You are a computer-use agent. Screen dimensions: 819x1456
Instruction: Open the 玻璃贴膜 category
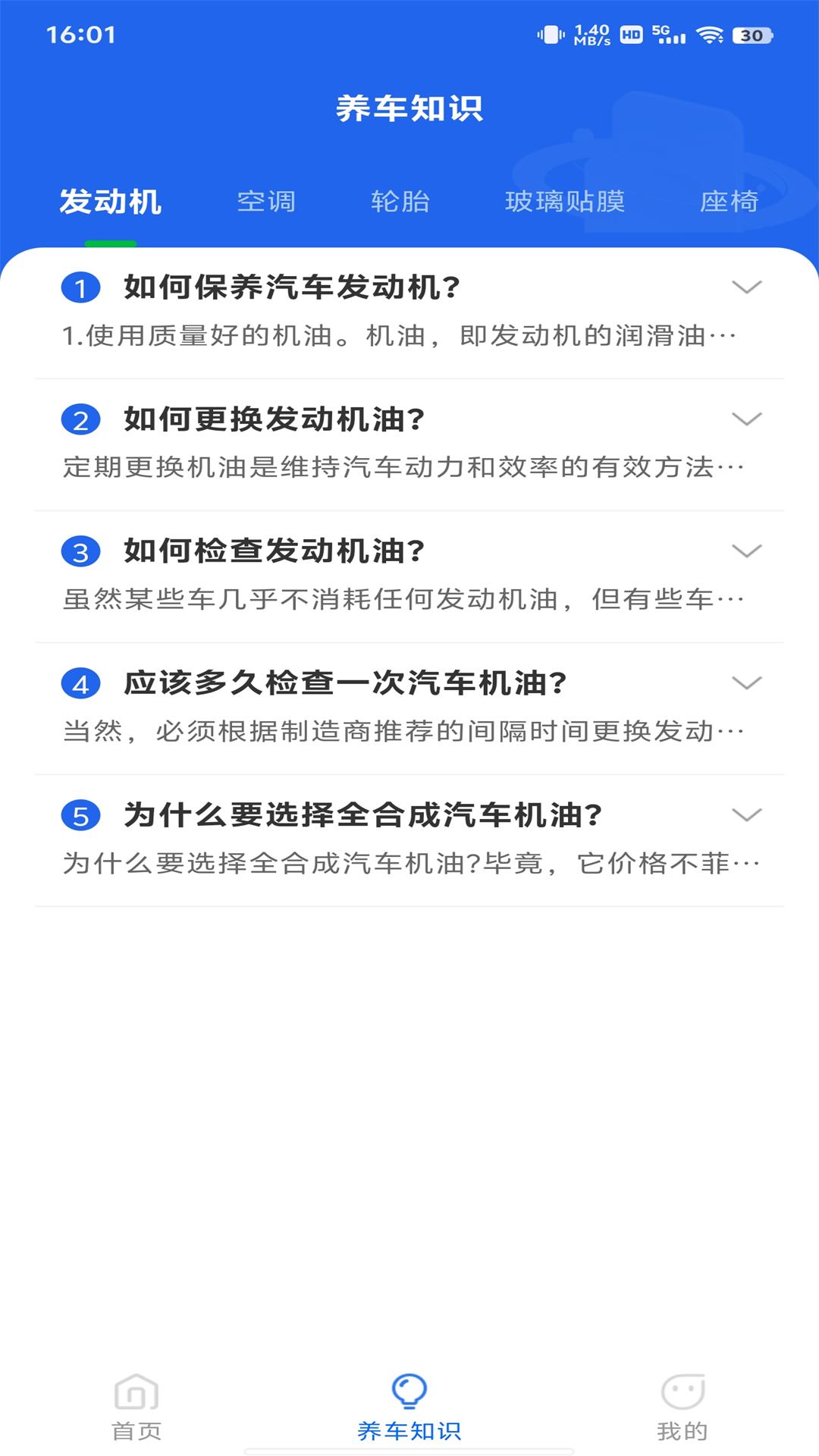click(x=564, y=201)
